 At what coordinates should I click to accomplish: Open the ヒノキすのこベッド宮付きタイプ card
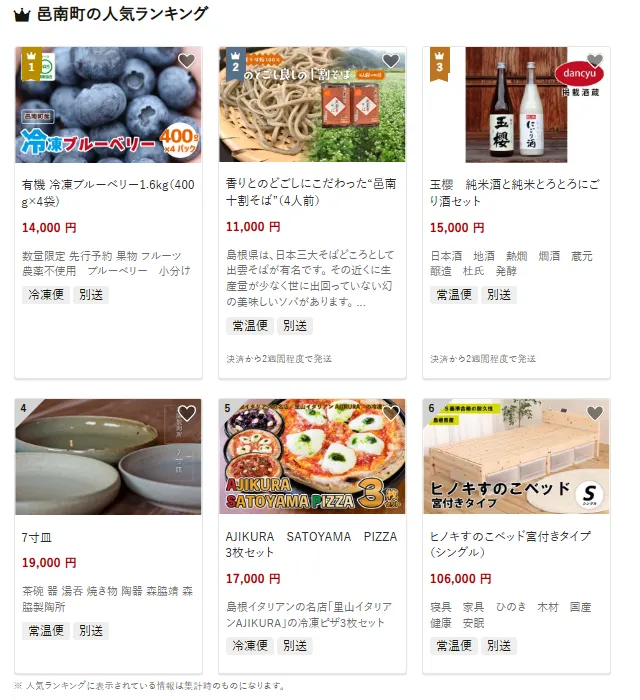coord(516,544)
